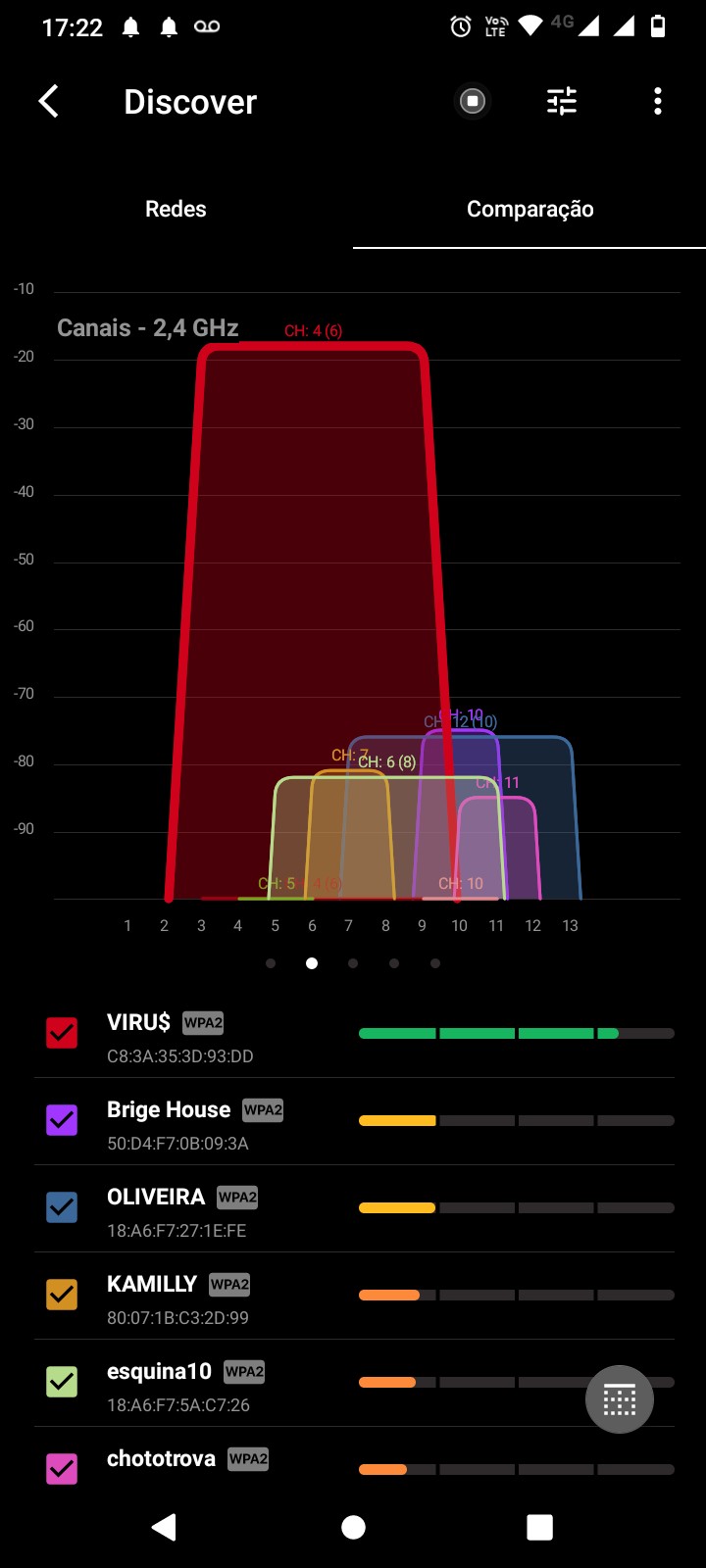Open the overflow menu

(657, 101)
